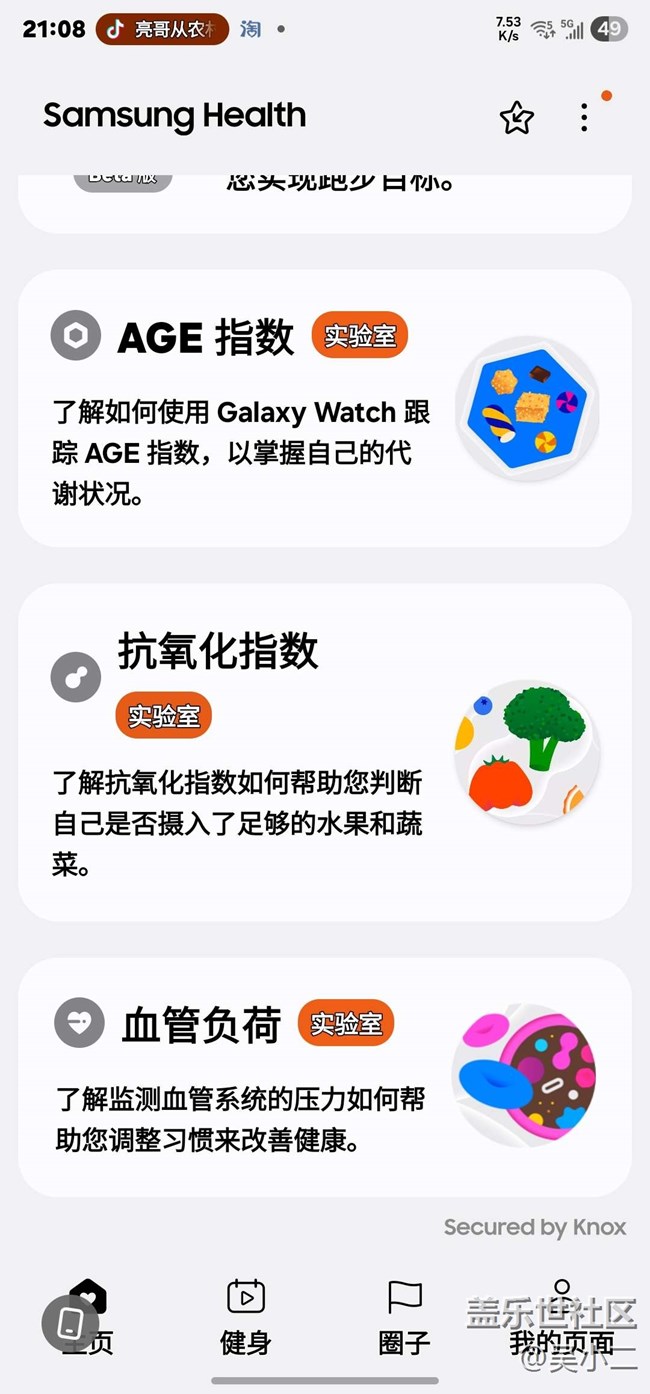Go to the 圈子 tab

point(404,1316)
